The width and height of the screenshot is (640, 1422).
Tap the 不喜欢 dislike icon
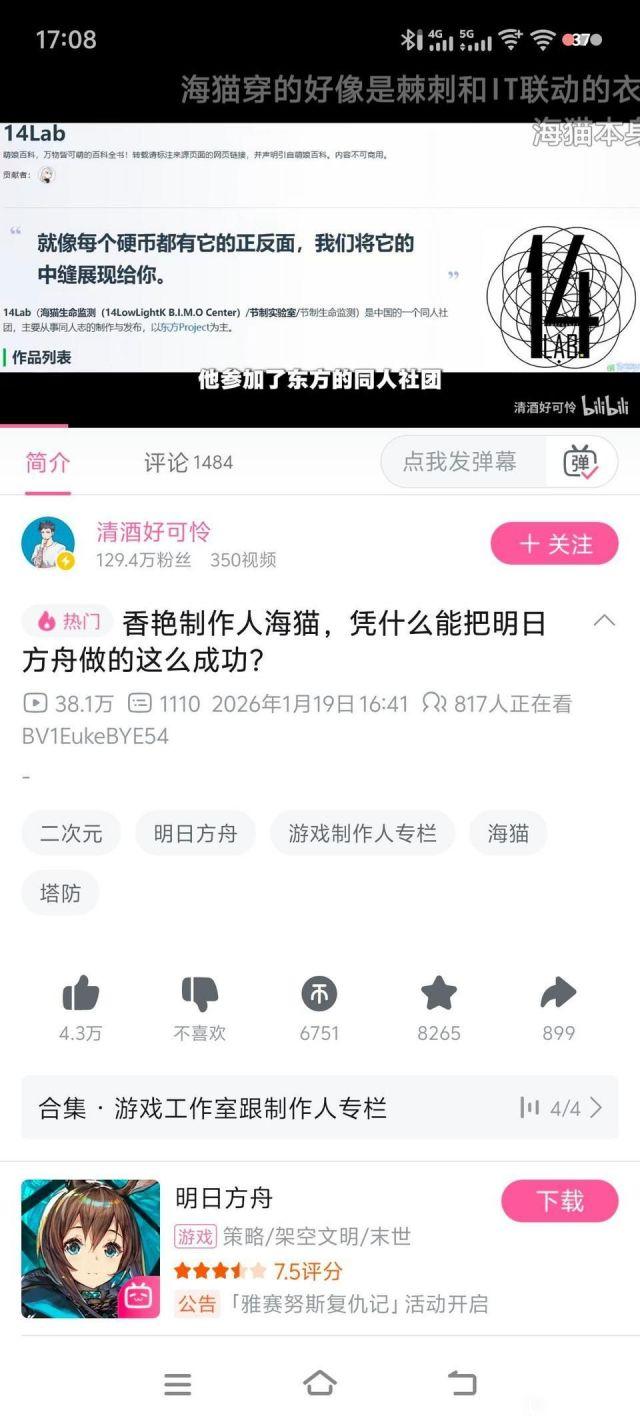click(199, 994)
